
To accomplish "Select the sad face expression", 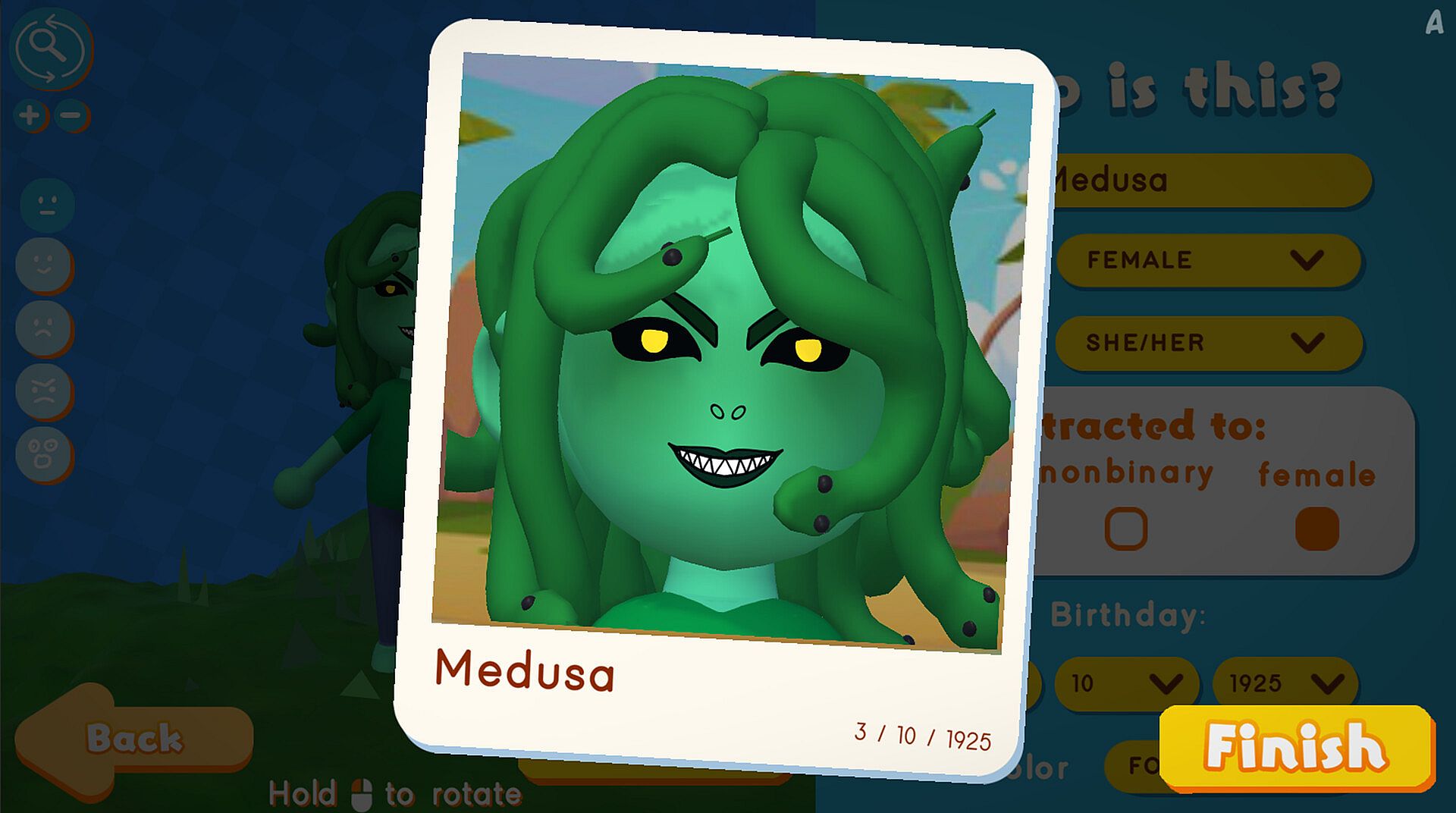I will (44, 328).
